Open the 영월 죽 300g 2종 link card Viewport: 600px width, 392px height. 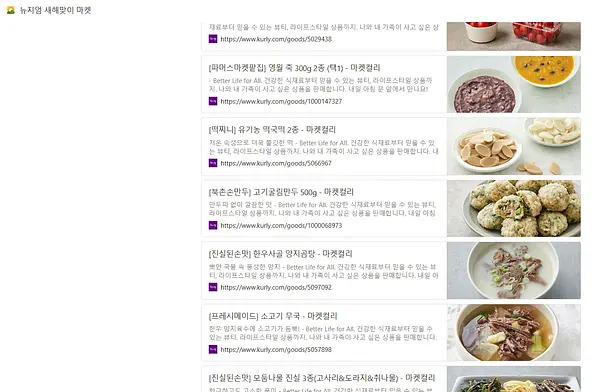point(391,84)
